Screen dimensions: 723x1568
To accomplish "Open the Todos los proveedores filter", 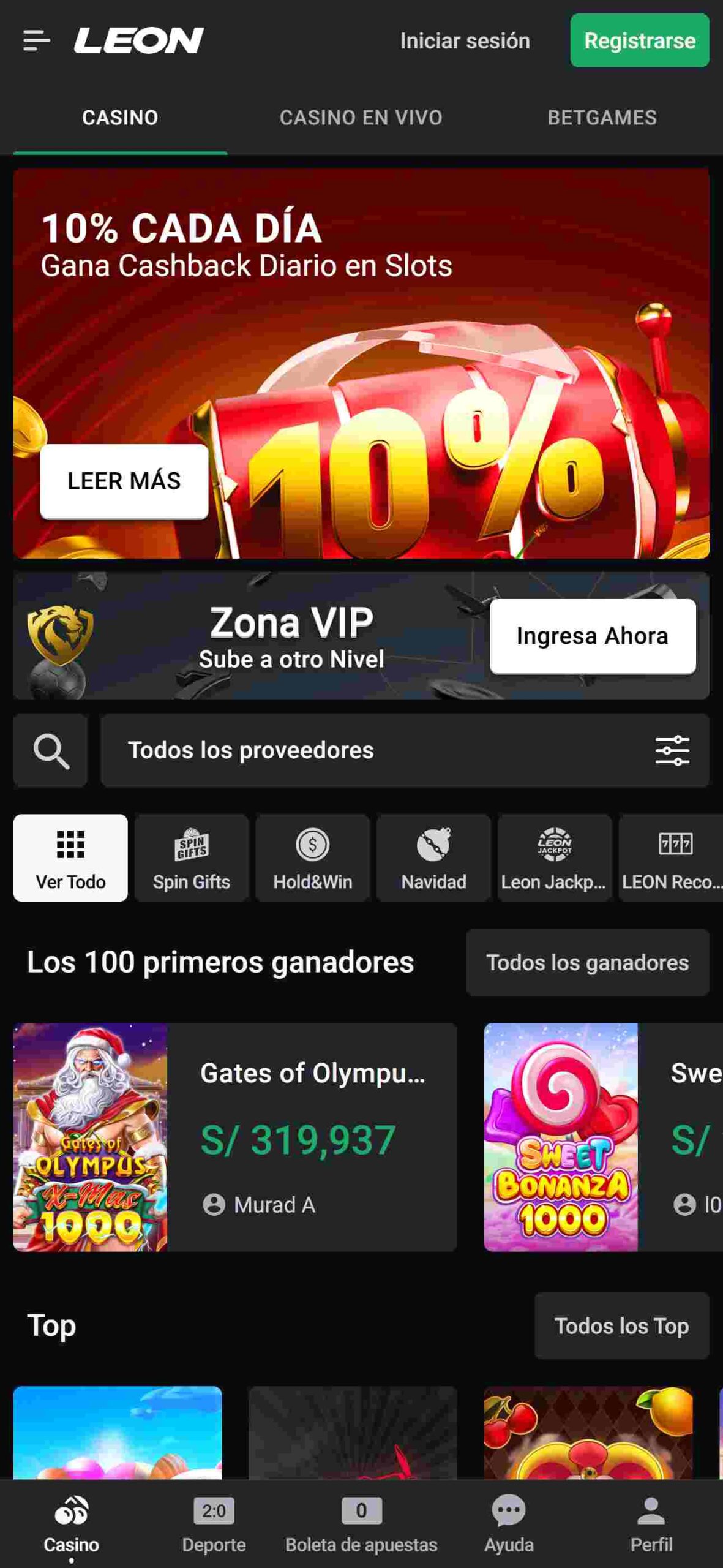I will click(404, 750).
